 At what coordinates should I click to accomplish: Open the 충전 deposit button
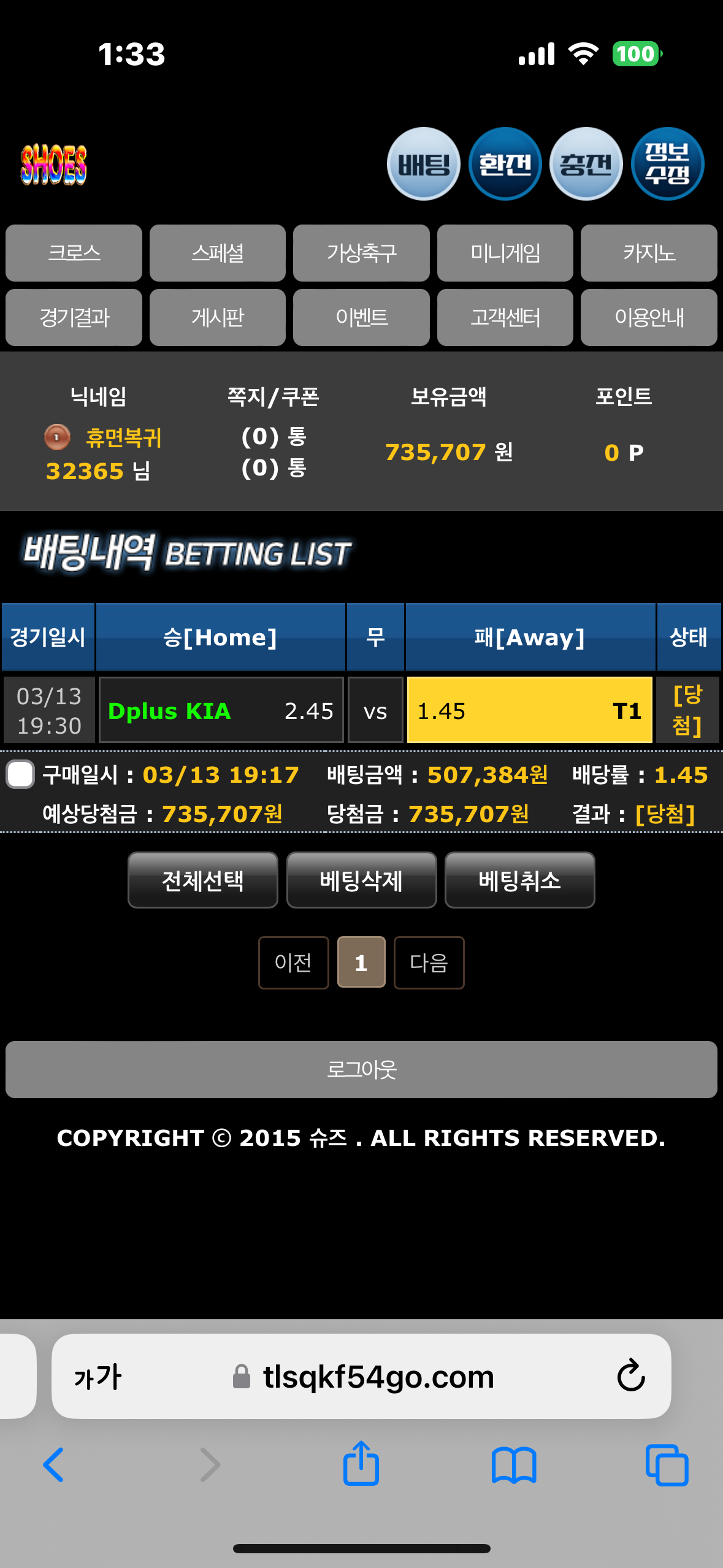(586, 164)
